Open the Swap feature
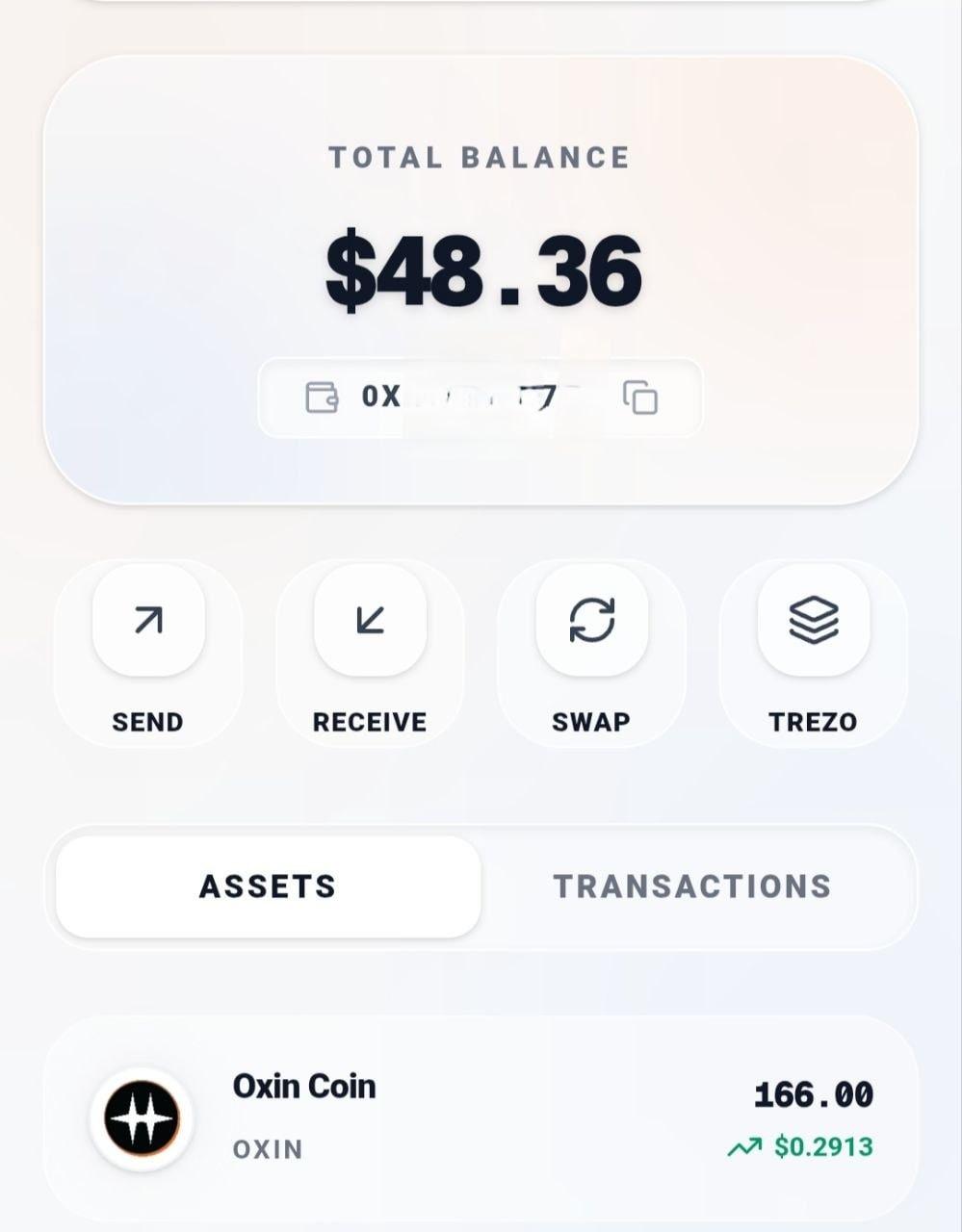The image size is (962, 1232). pos(591,622)
